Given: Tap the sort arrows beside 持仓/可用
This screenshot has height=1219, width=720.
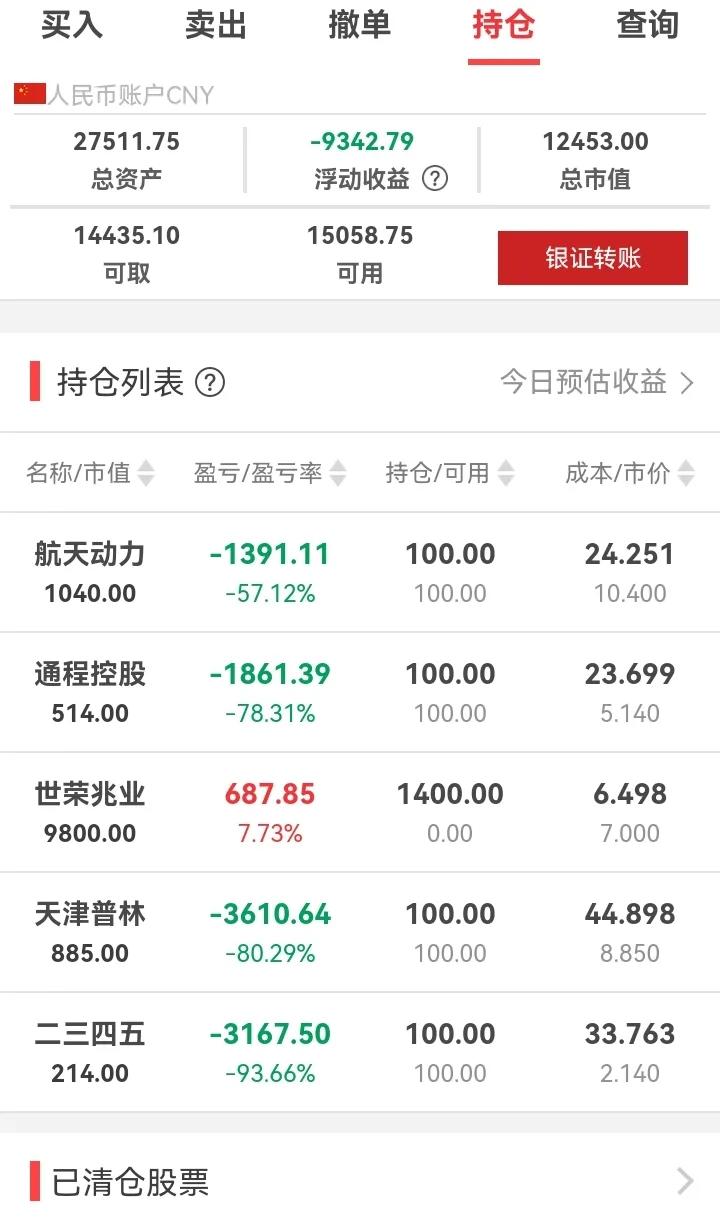Looking at the screenshot, I should (508, 473).
